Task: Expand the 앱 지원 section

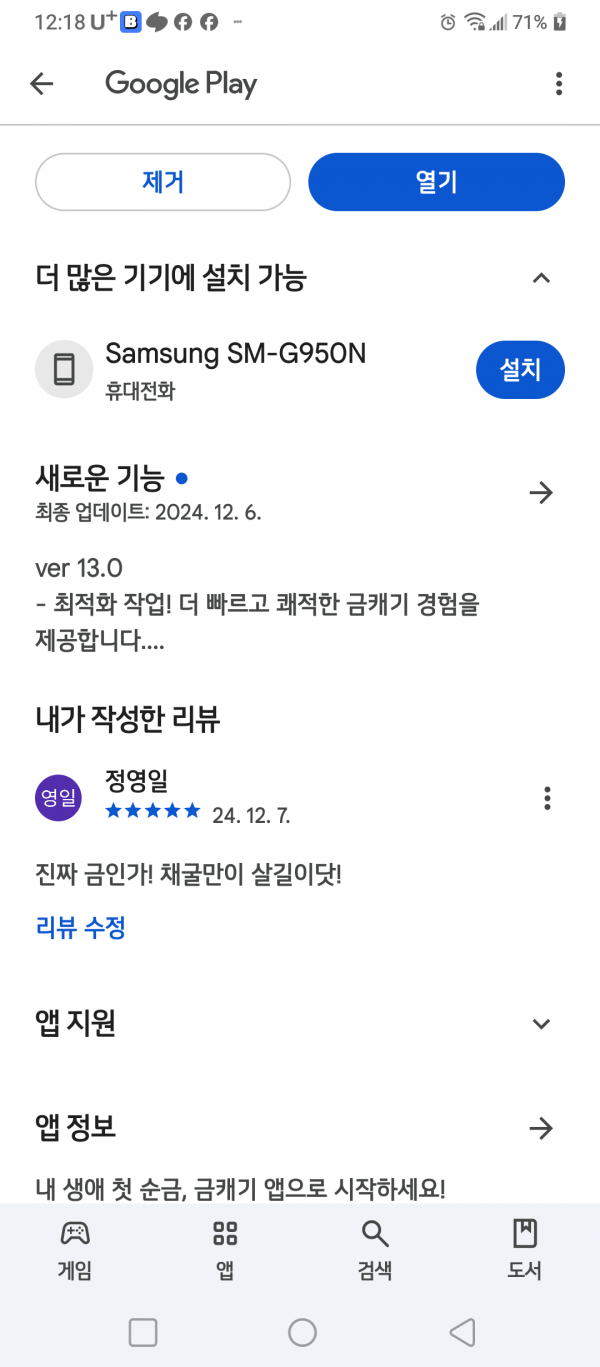Action: coord(541,1023)
